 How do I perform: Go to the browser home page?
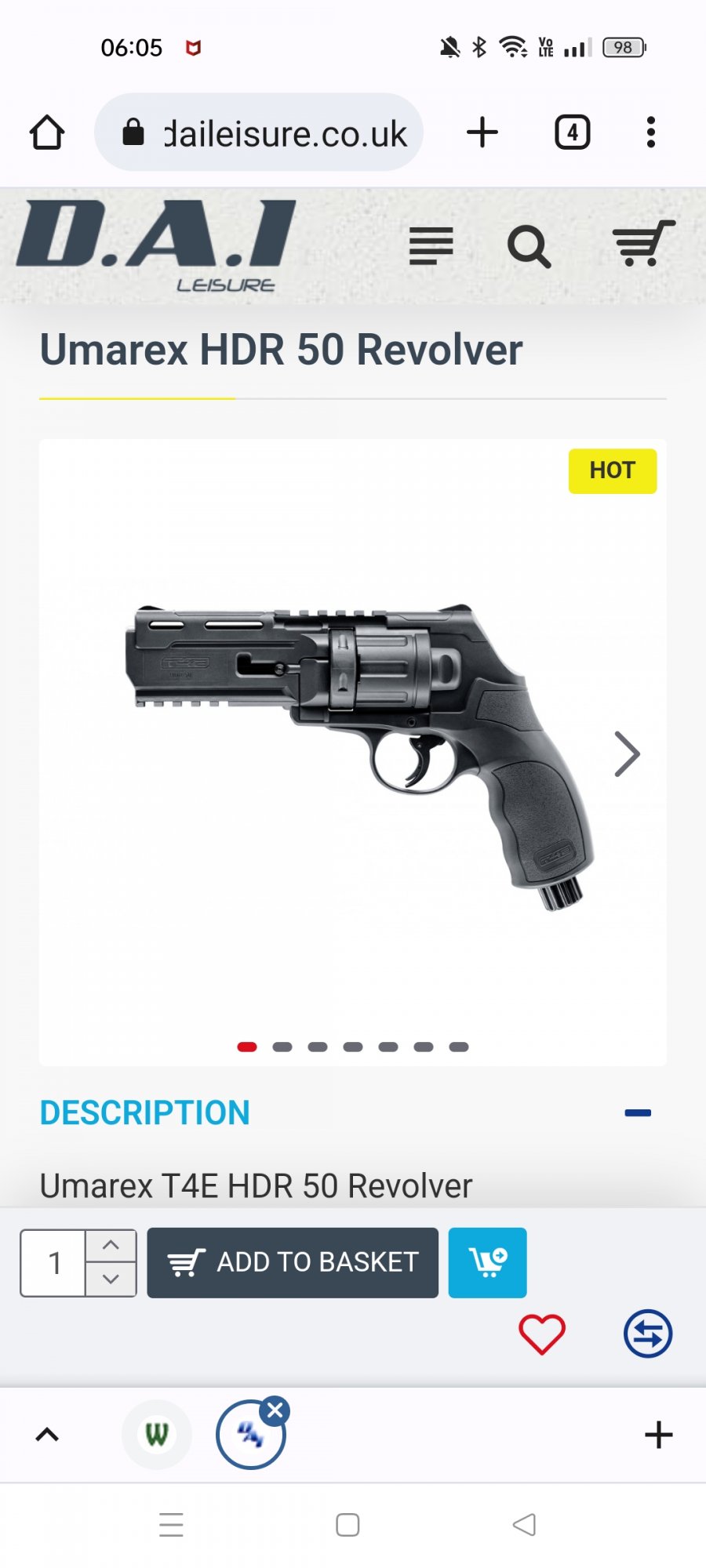[47, 132]
